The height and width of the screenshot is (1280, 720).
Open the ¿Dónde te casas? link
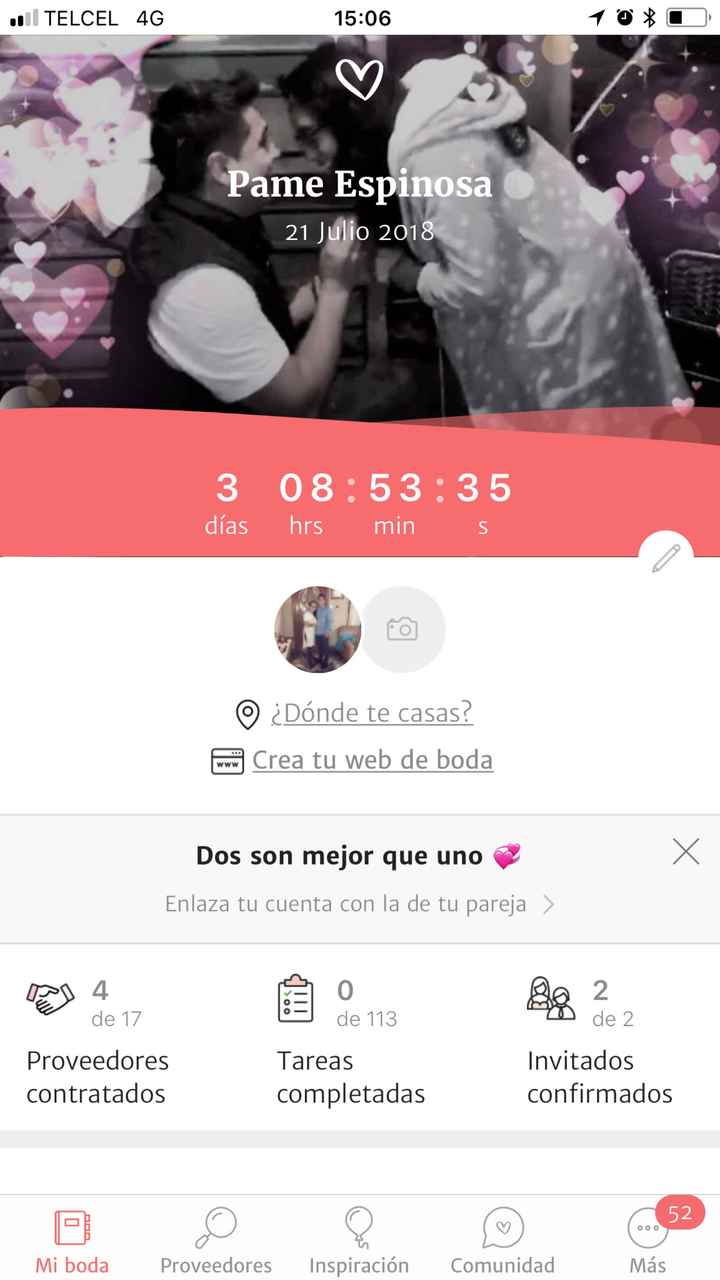coord(371,713)
